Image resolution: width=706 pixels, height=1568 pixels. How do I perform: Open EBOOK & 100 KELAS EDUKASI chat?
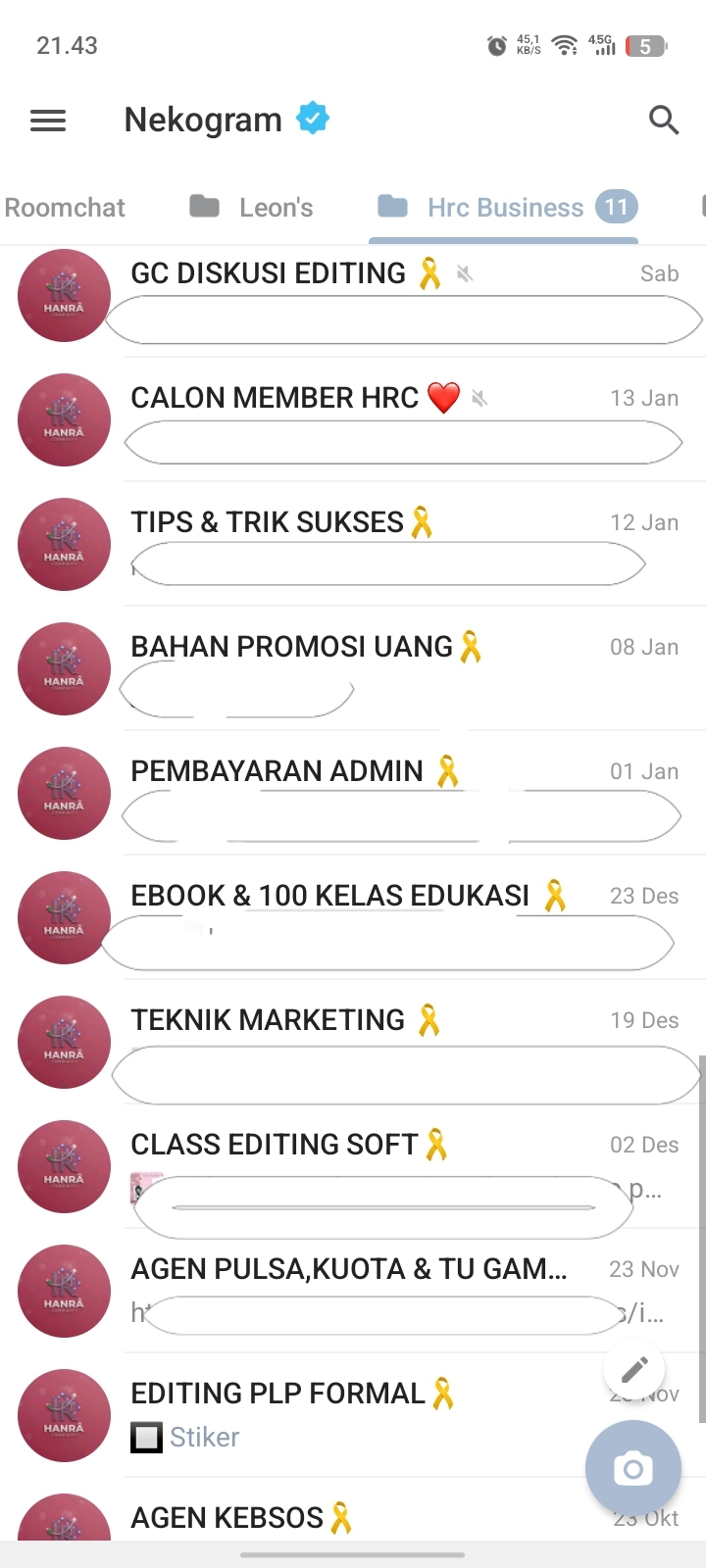click(353, 917)
